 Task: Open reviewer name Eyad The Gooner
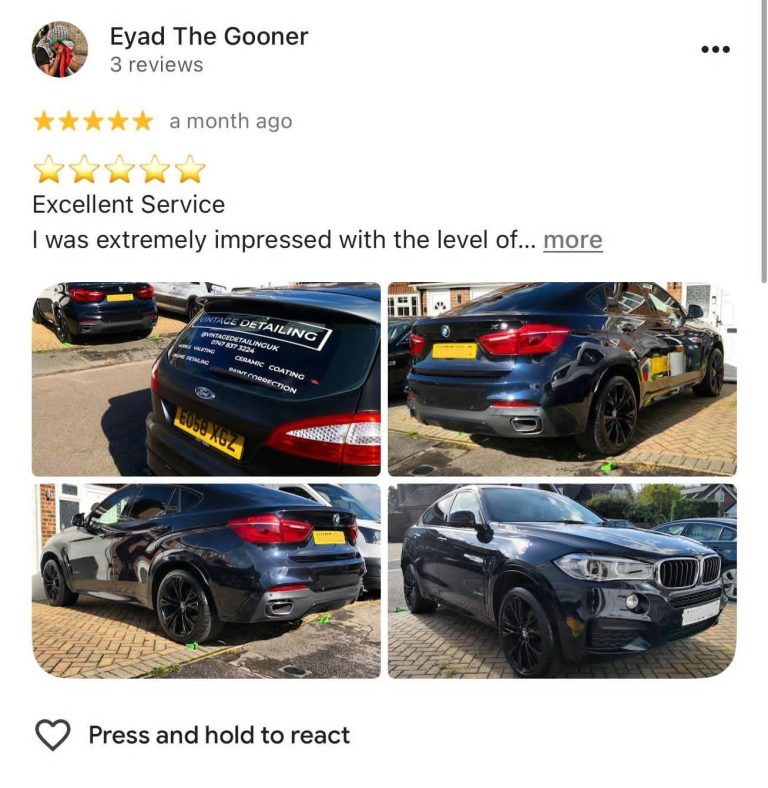pyautogui.click(x=208, y=37)
